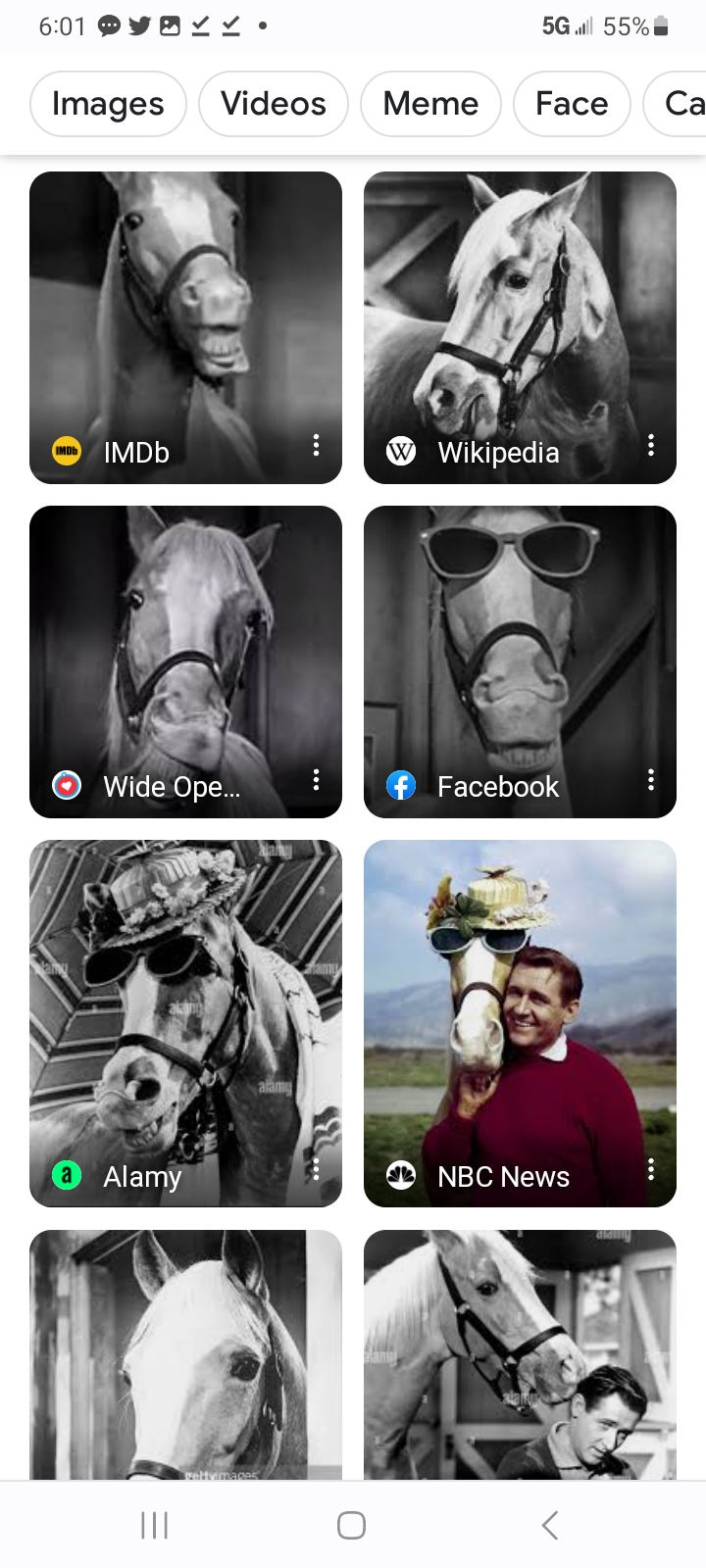Open more options on the Facebook image
Viewport: 706px width, 1568px height.
click(650, 780)
